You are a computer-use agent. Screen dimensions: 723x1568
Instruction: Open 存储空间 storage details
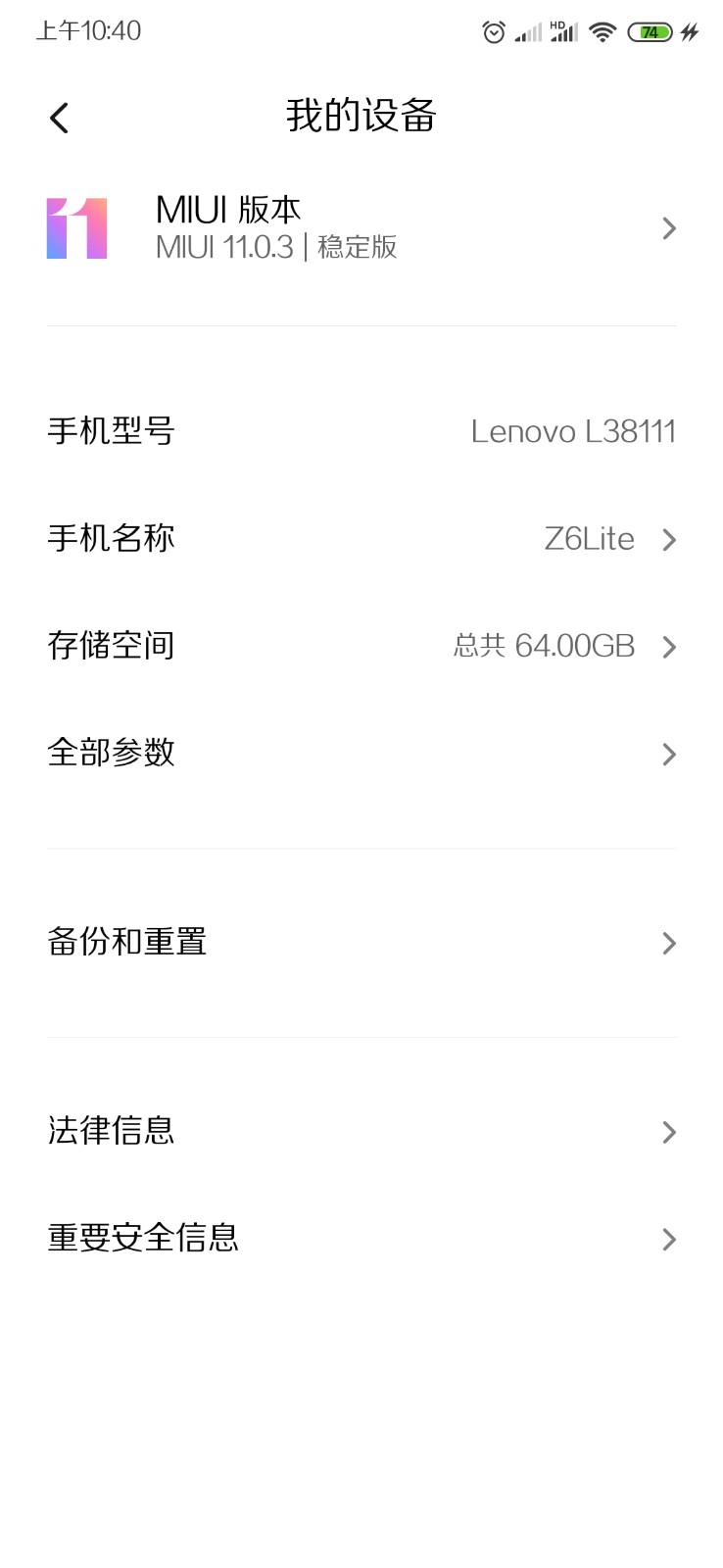(361, 646)
